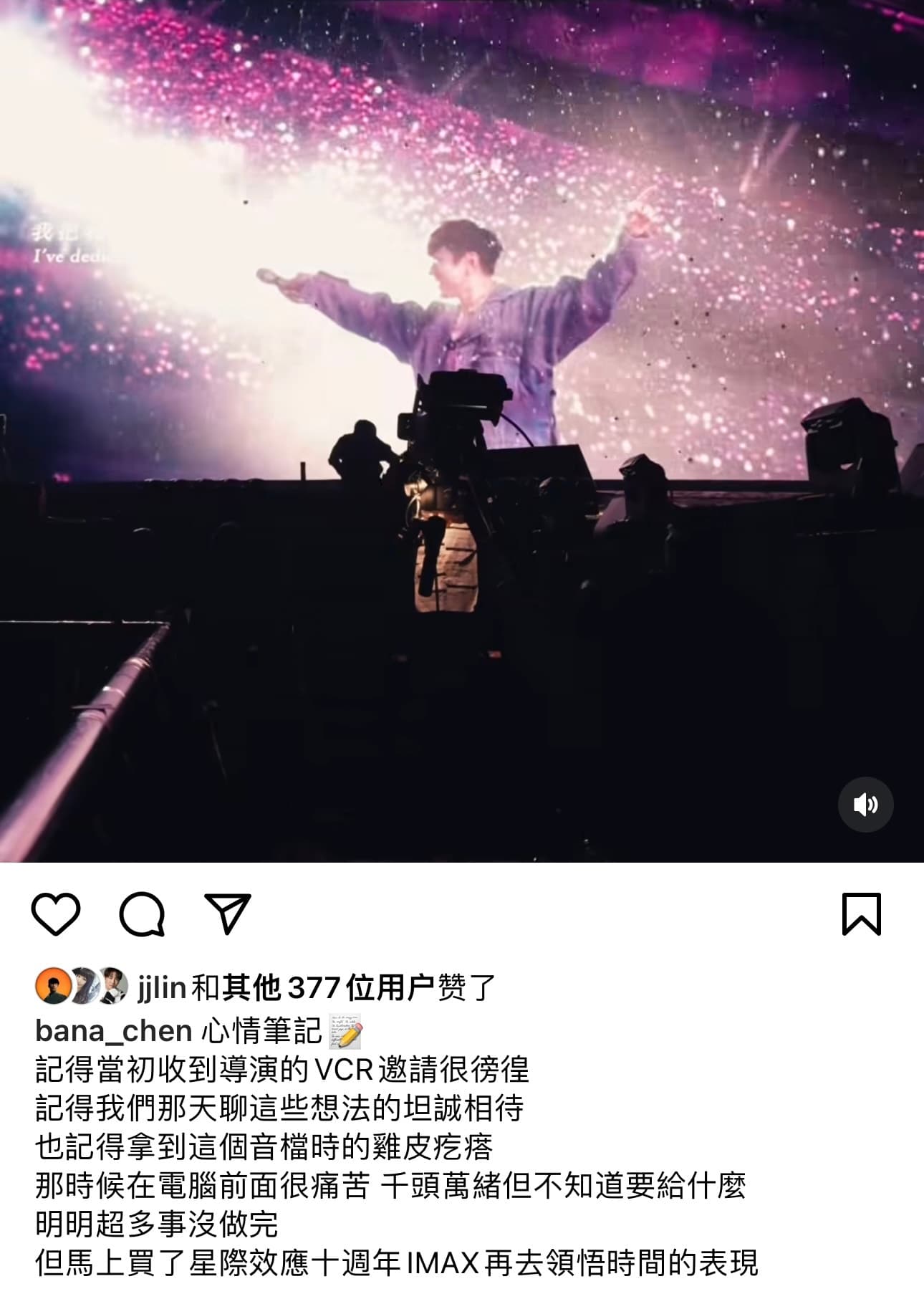Viewport: 924px width, 1299px height.
Task: Open bana_chen's profile from caption
Action: (x=113, y=1031)
